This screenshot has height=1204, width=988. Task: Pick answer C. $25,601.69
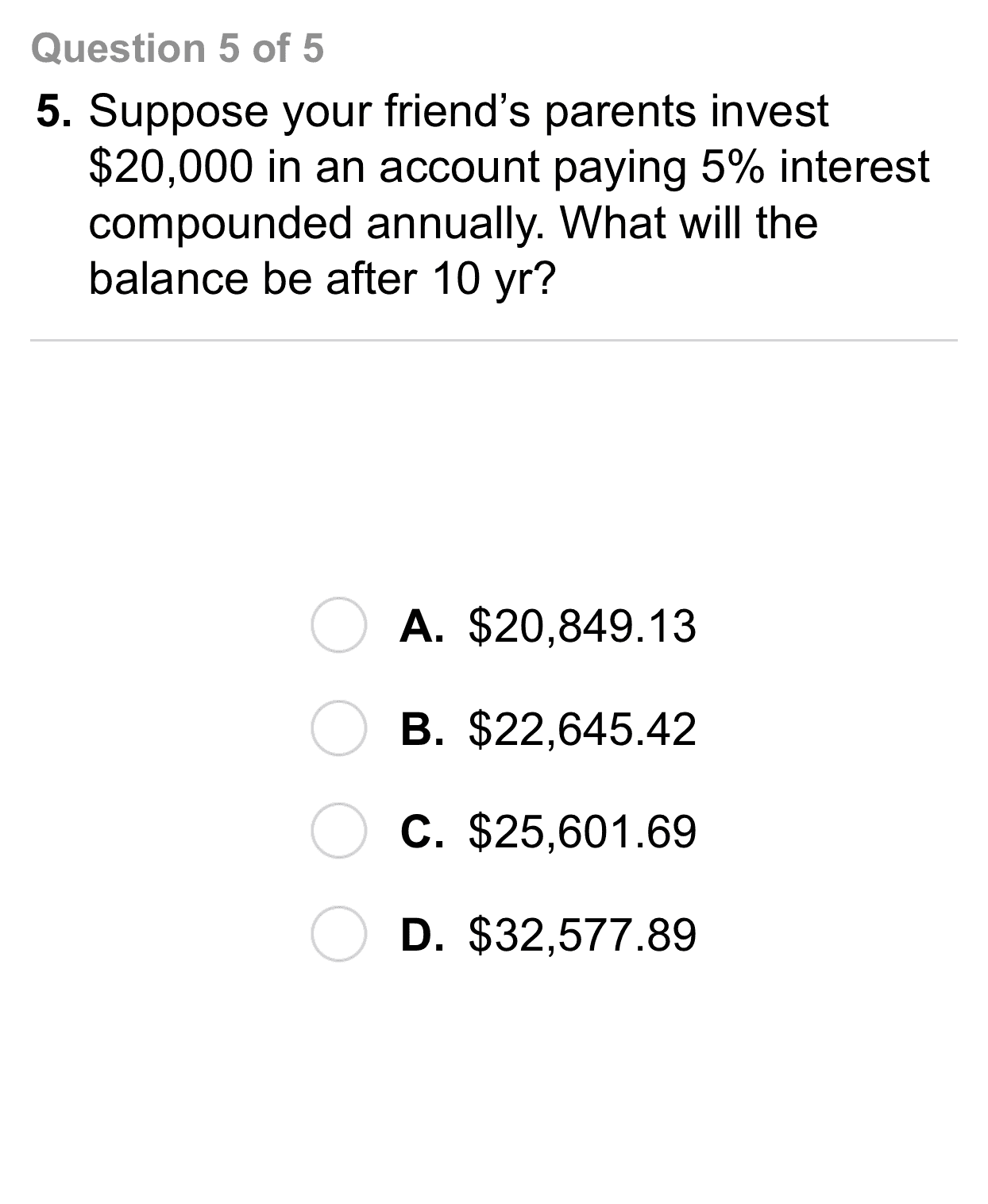339,832
